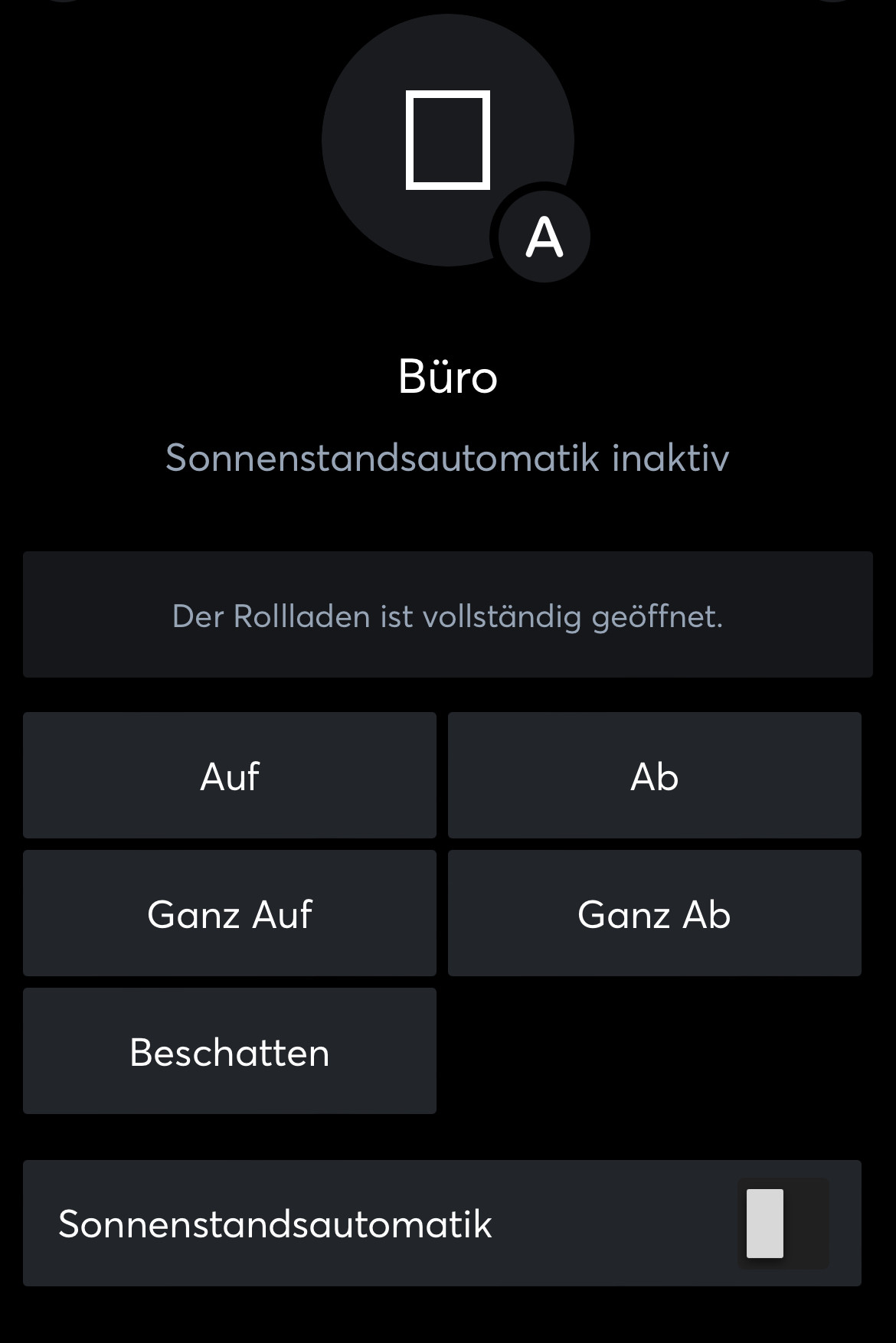The height and width of the screenshot is (1343, 896).
Task: Choose Ganz Ab to fully close
Action: 654,913
